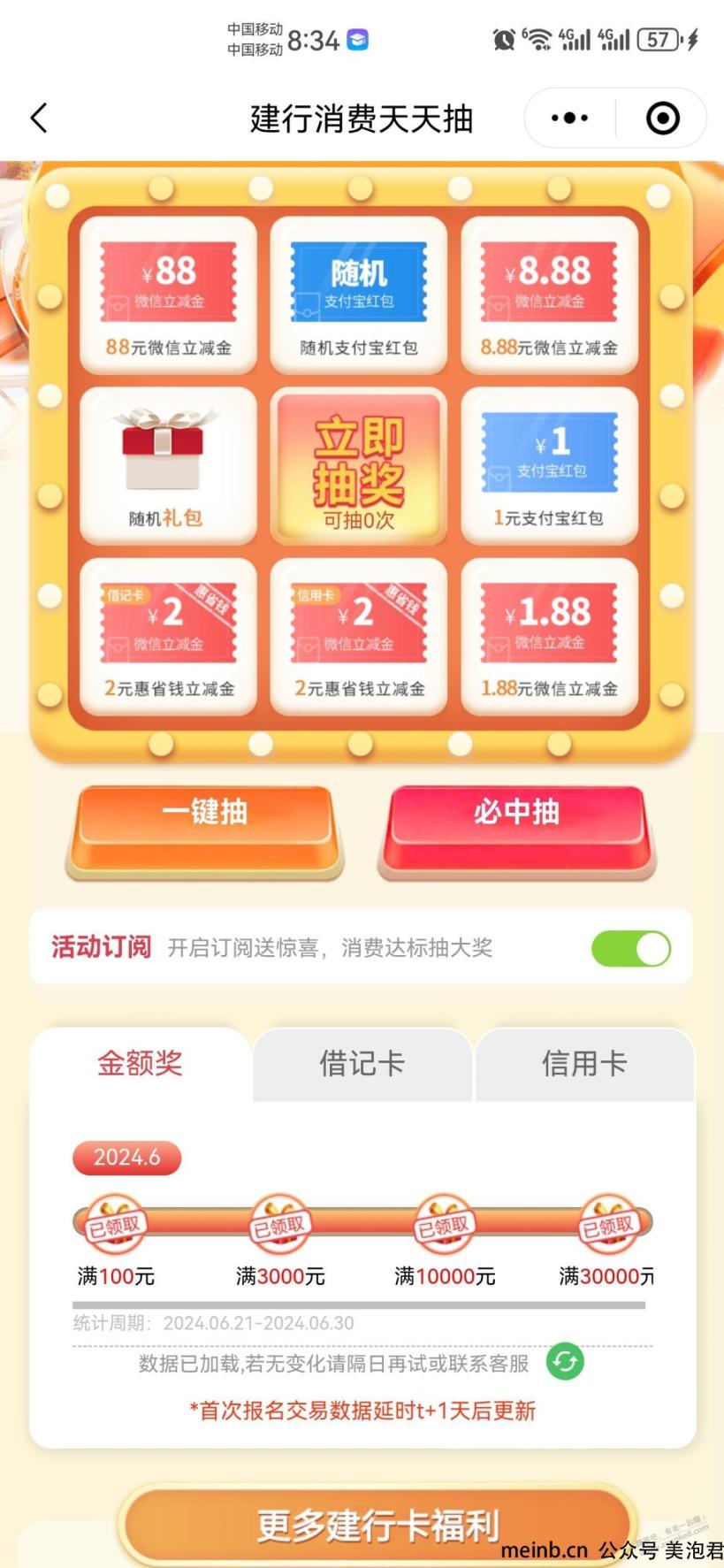Turn off the 活动订阅 switch
Screen dimensions: 724x1568
tap(630, 949)
